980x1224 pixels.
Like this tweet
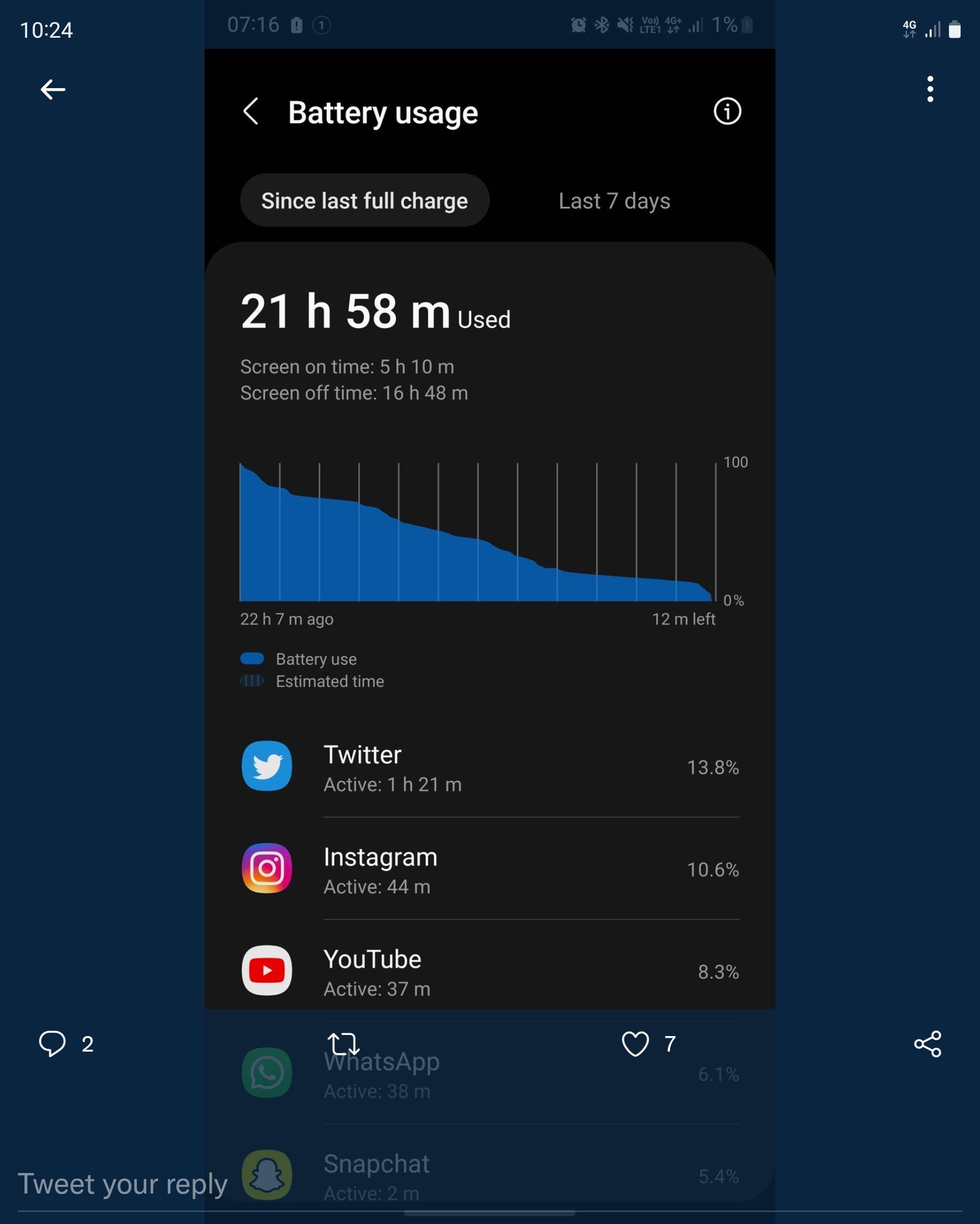click(x=635, y=1043)
